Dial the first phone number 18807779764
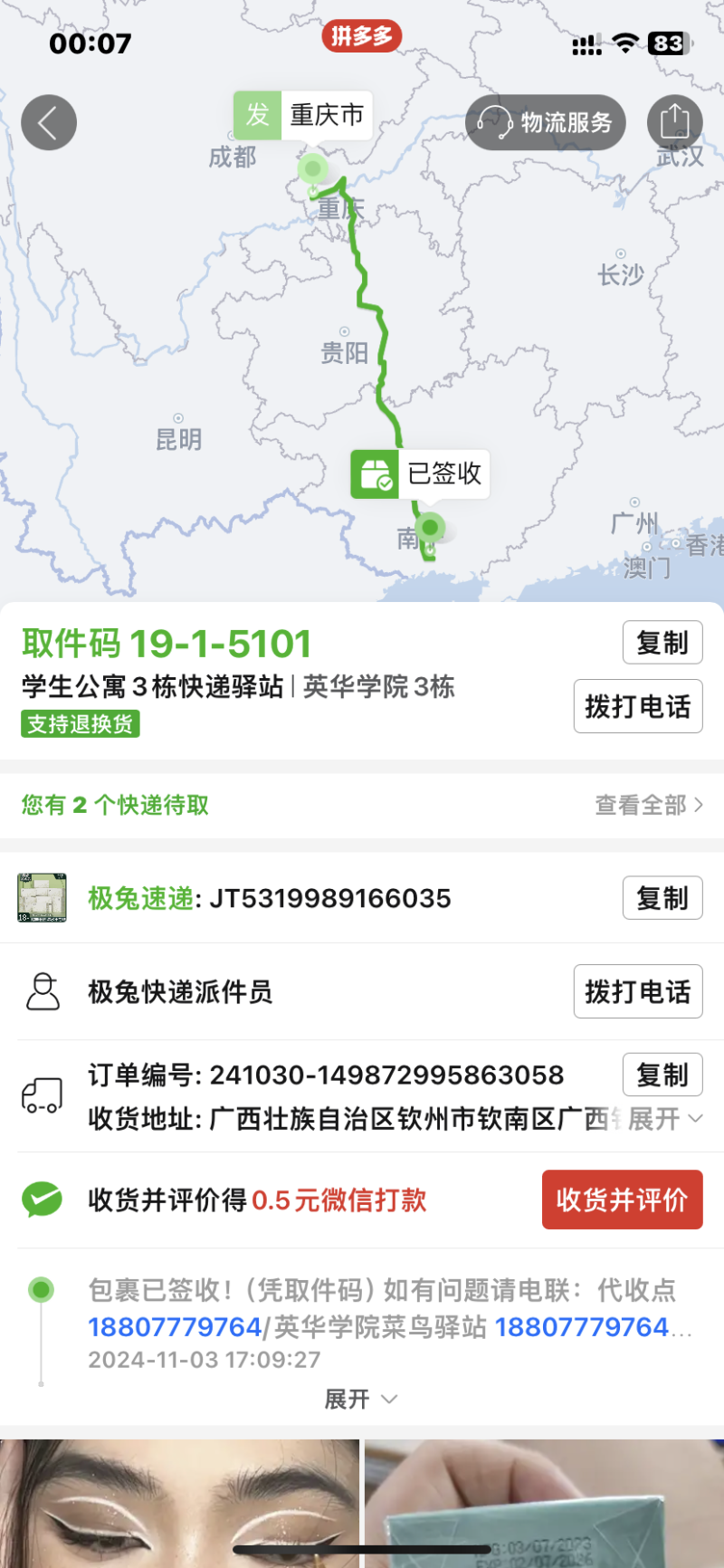This screenshot has height=1568, width=724. coord(175,1327)
